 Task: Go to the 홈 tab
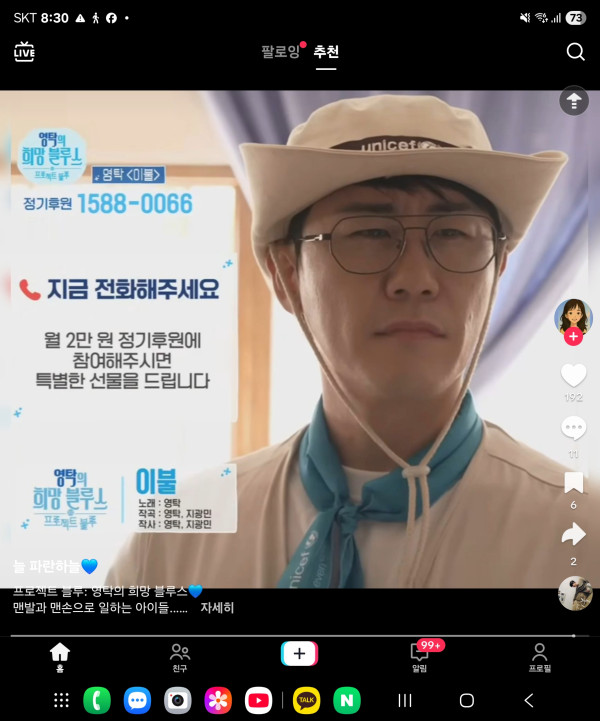(x=60, y=656)
